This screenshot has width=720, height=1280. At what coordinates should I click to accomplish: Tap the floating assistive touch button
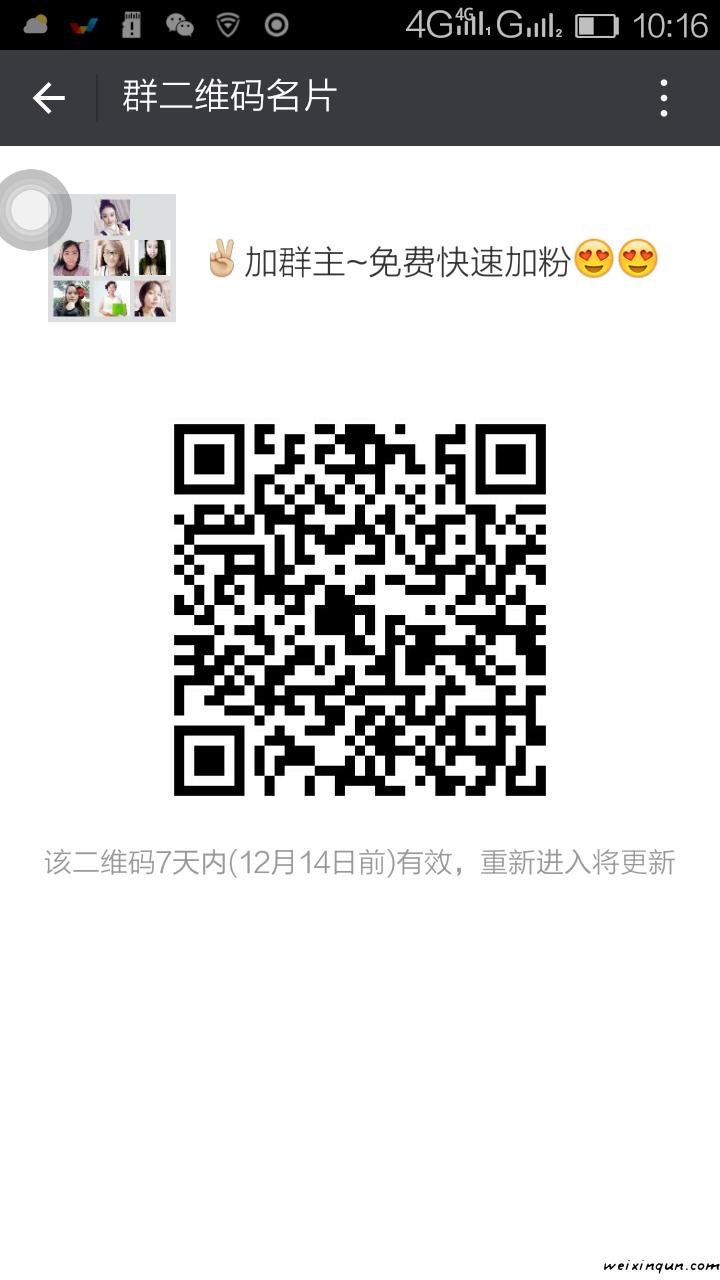31,210
